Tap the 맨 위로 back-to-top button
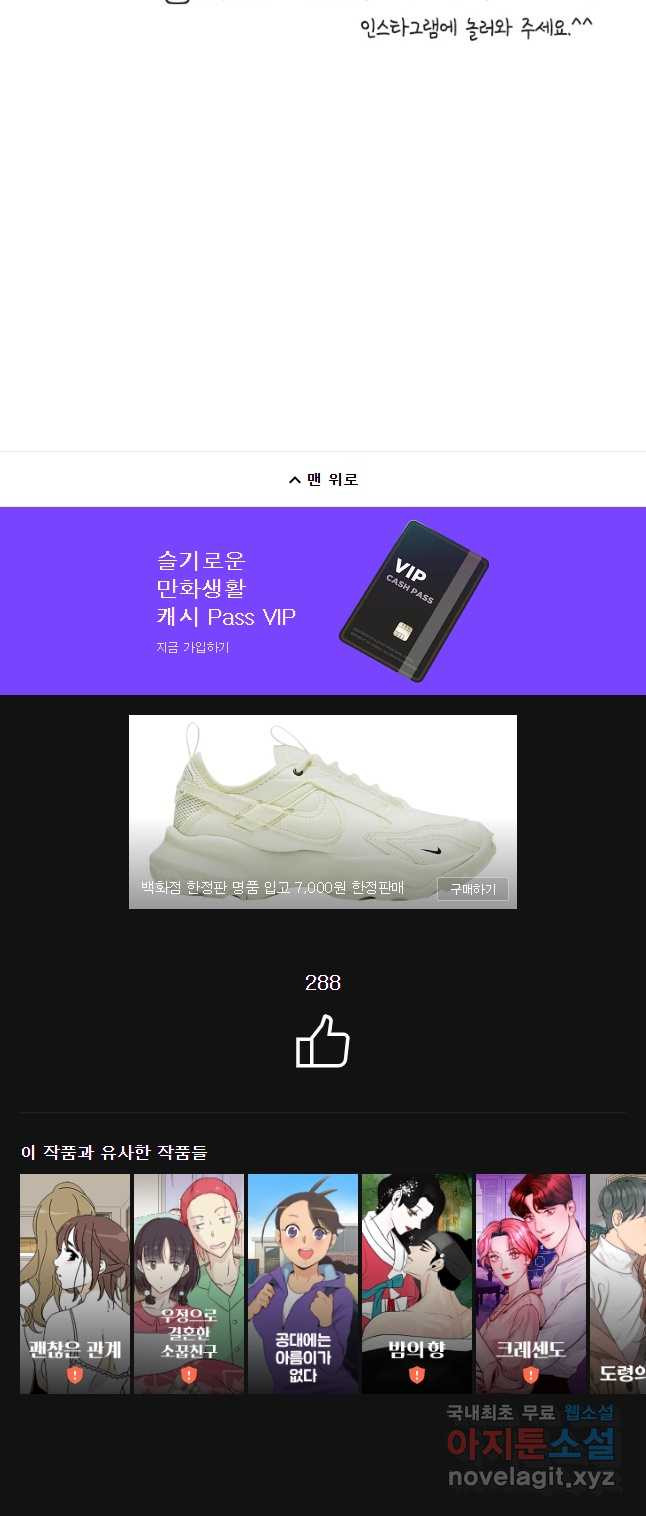The image size is (646, 1516). point(323,480)
